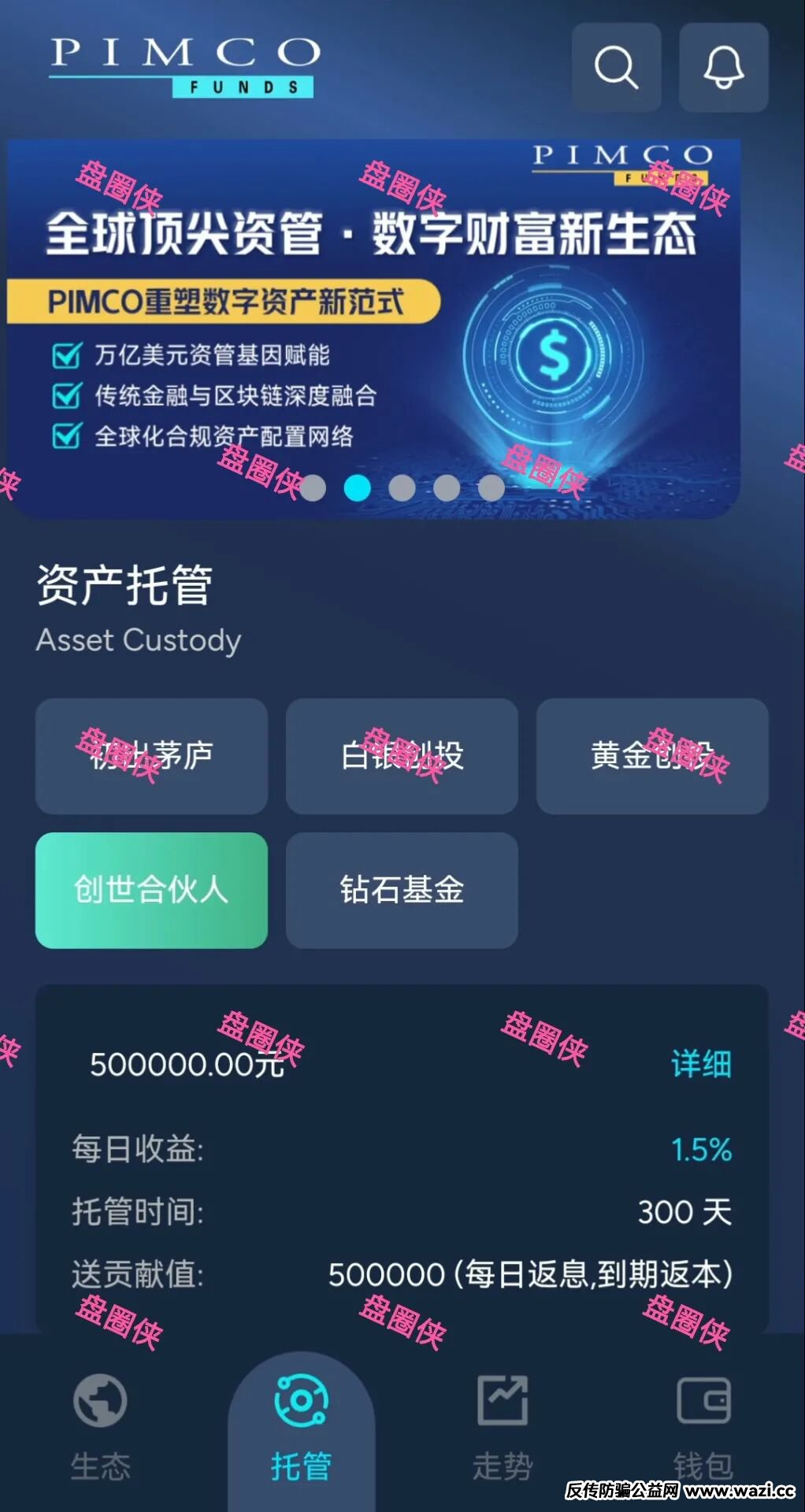Select the 白银创投 custody plan
805x1512 pixels.
402,756
